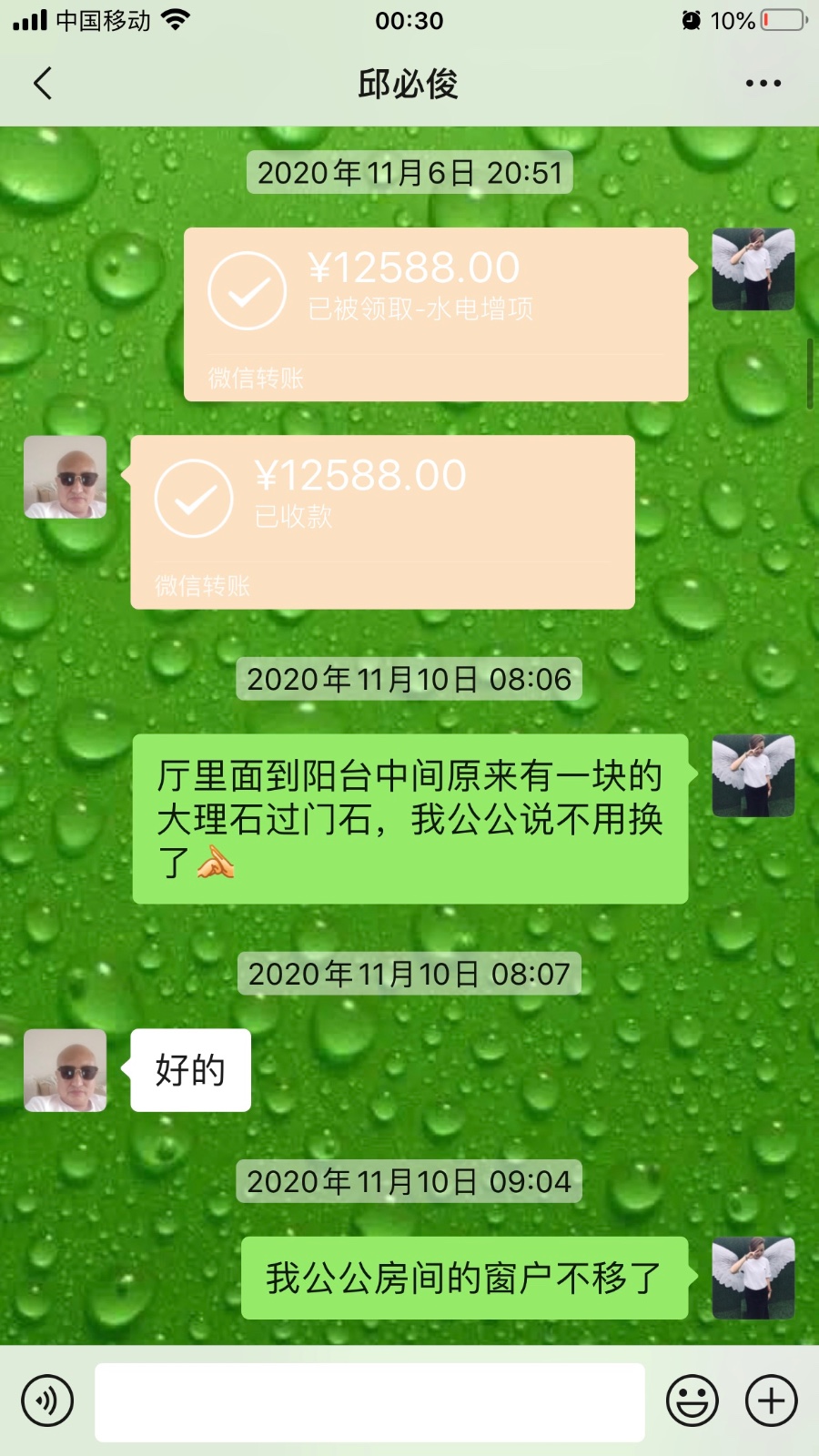Image resolution: width=819 pixels, height=1456 pixels.
Task: Switch to voice message input
Action: (x=47, y=1400)
